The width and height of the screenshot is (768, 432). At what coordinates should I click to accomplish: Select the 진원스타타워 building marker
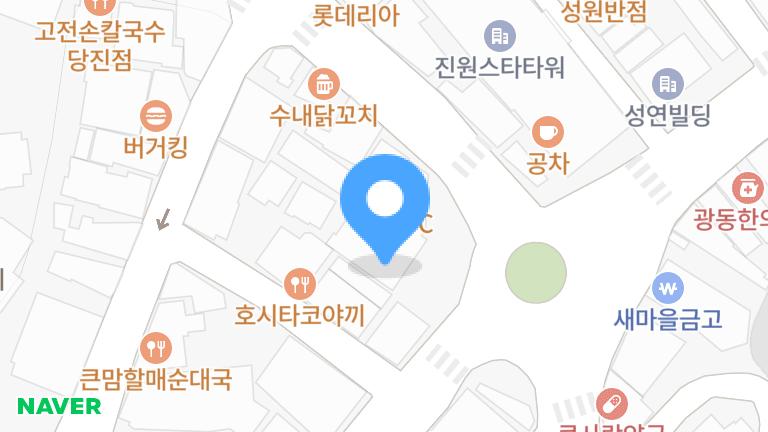point(499,37)
